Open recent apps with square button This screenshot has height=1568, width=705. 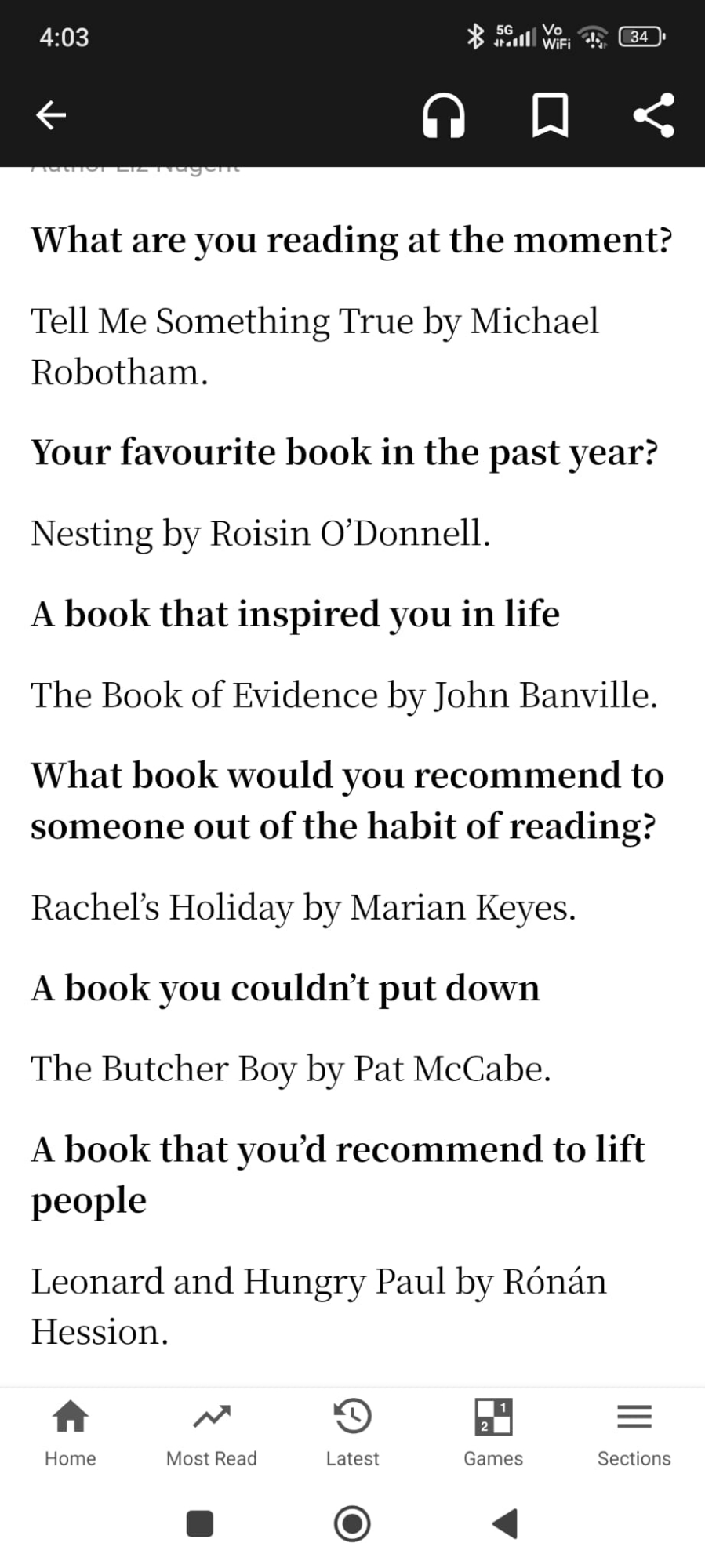pyautogui.click(x=200, y=1523)
